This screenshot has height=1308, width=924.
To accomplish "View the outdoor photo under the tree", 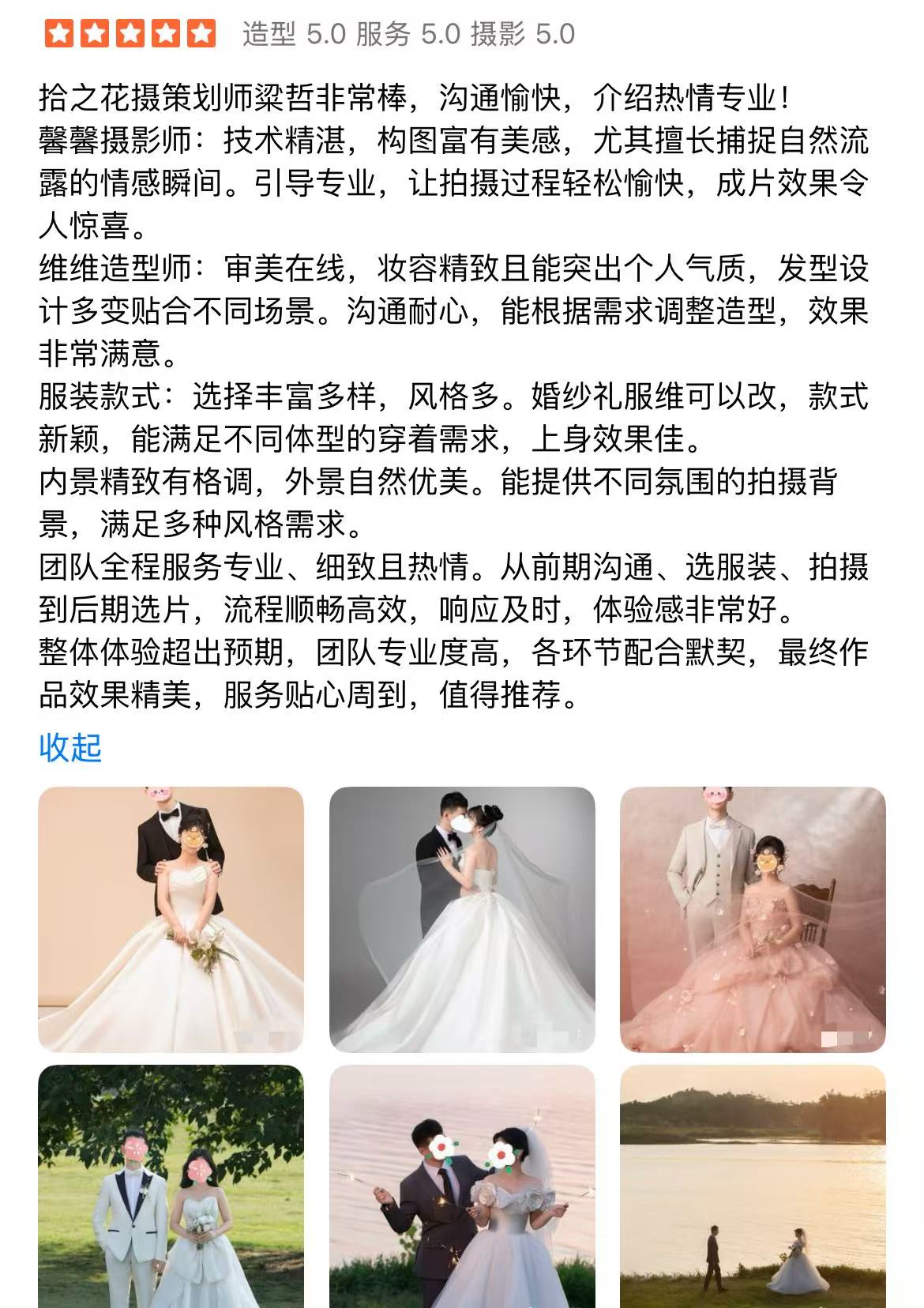I will [171, 1186].
